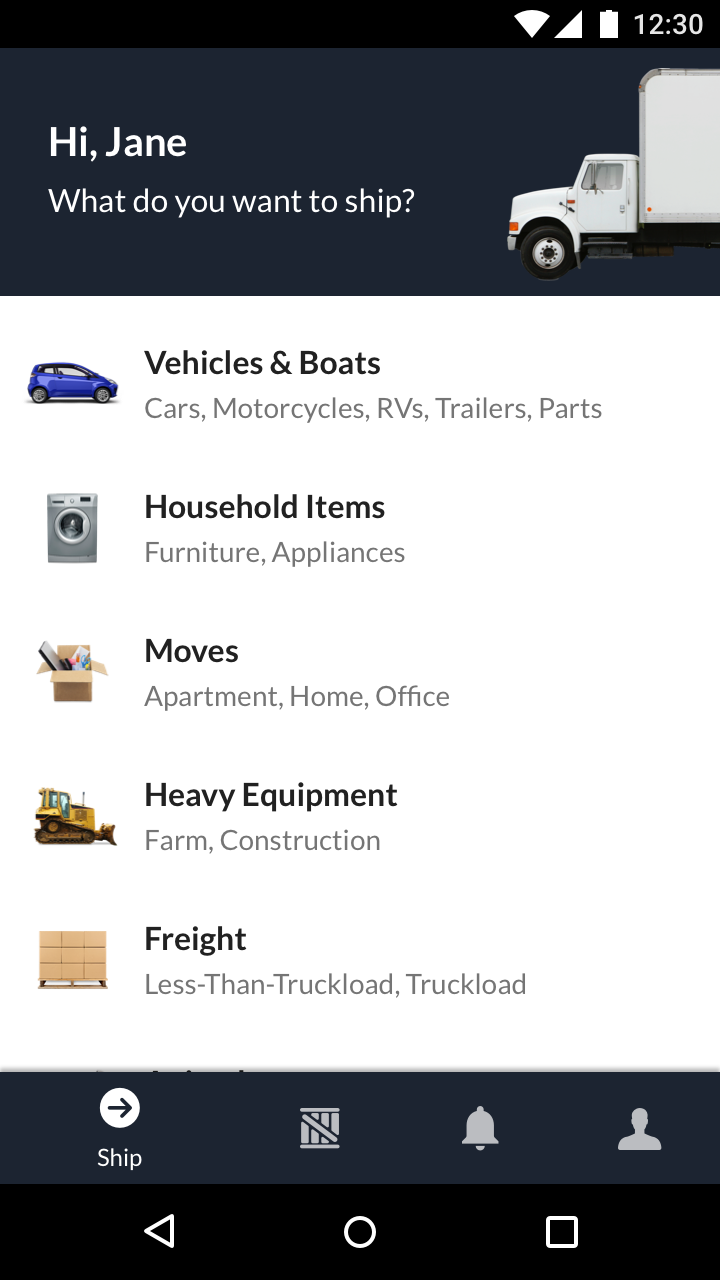The width and height of the screenshot is (720, 1280).
Task: Go to the profile tab
Action: click(x=640, y=1129)
